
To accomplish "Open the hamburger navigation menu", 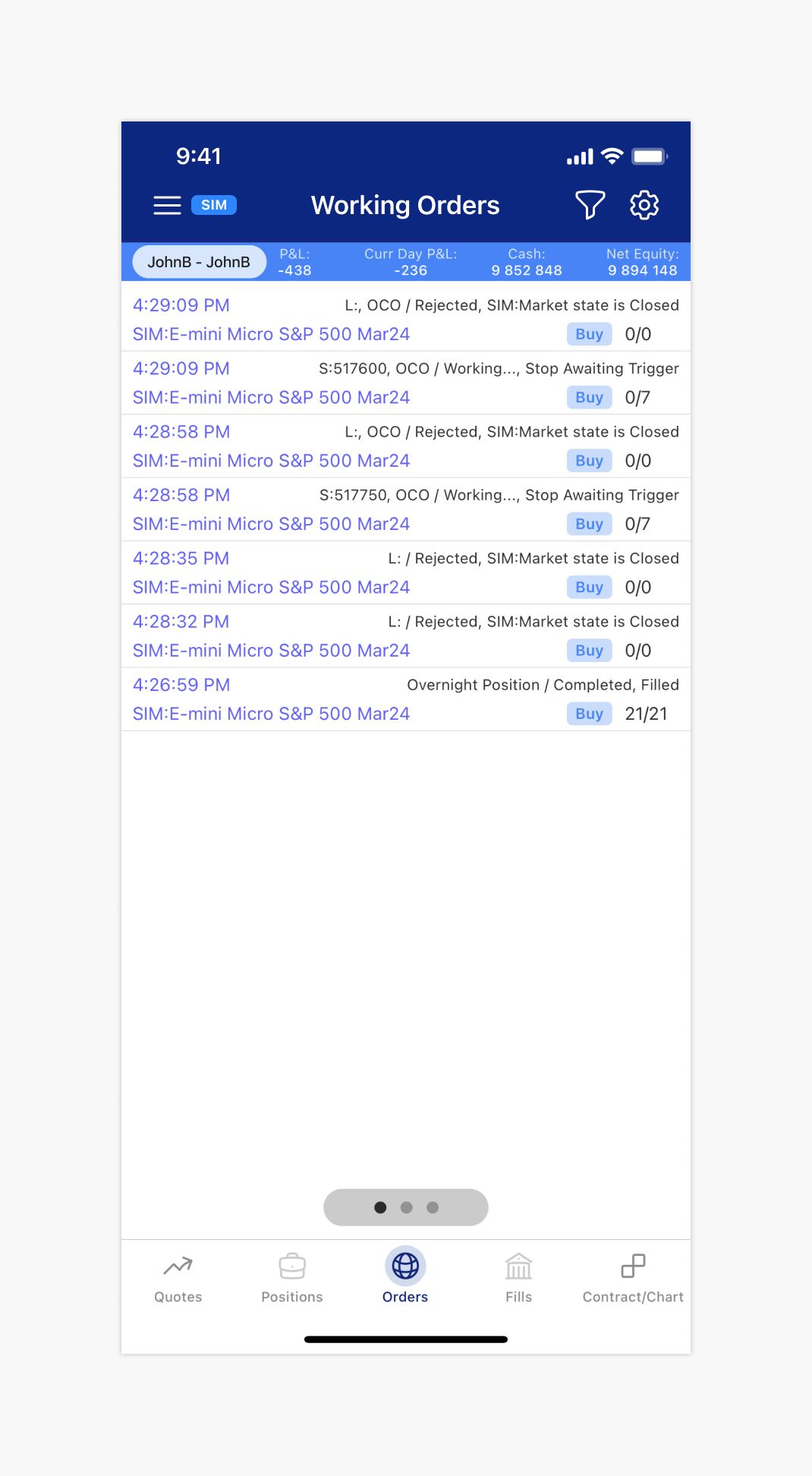I will (x=167, y=204).
